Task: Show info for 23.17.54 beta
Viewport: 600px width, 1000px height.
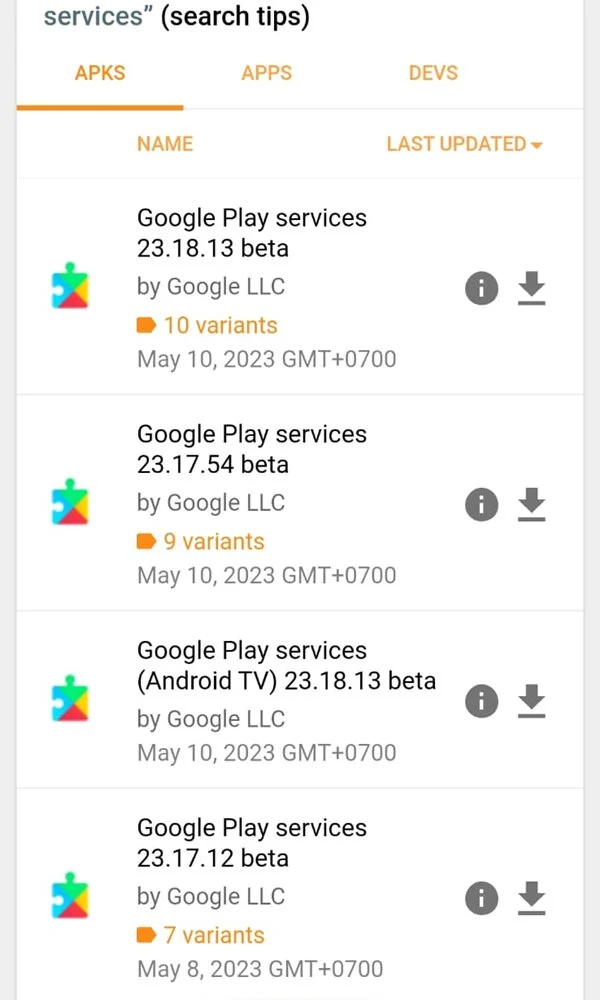Action: point(481,505)
